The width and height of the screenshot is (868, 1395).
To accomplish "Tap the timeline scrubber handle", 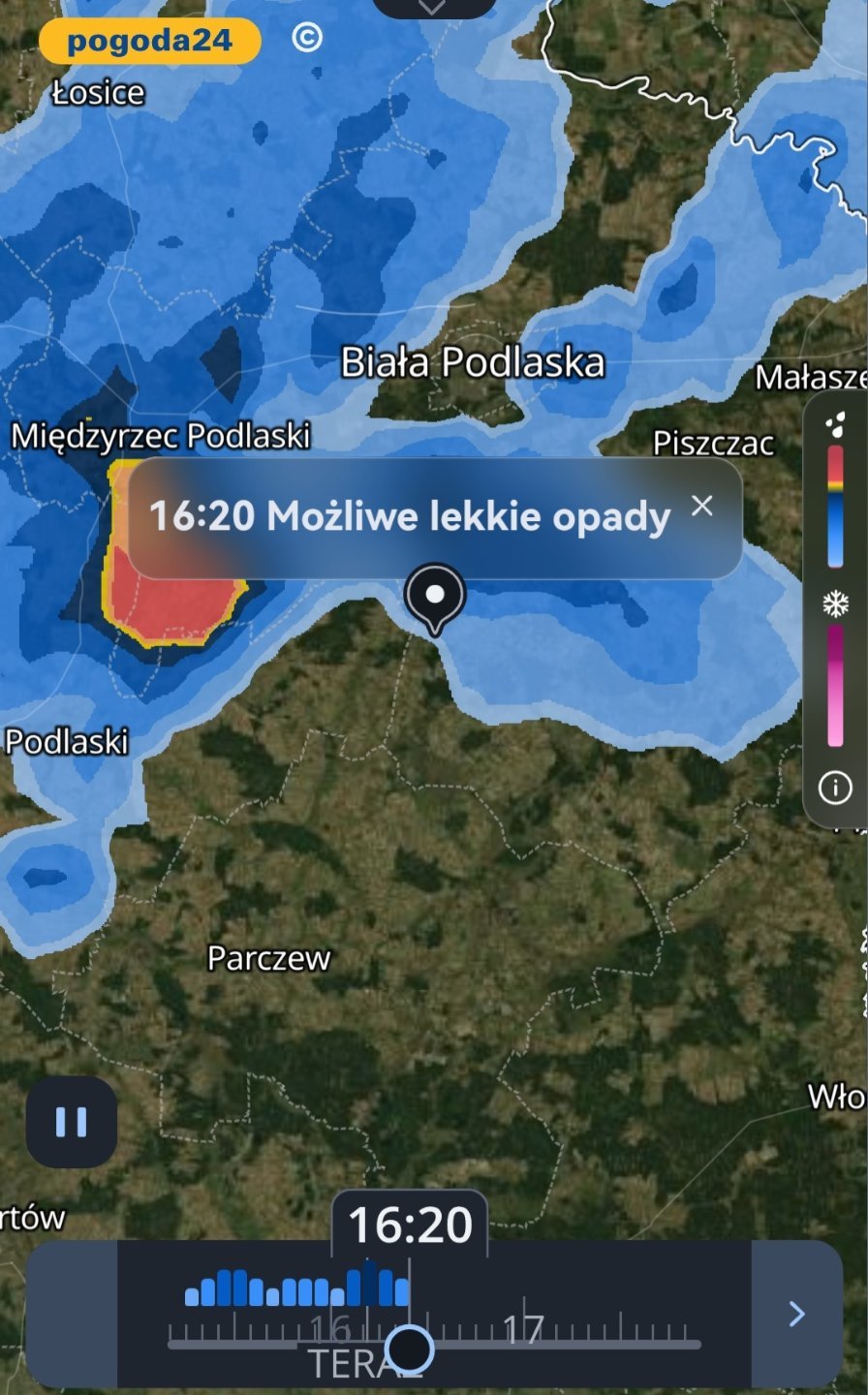I will click(x=409, y=1348).
